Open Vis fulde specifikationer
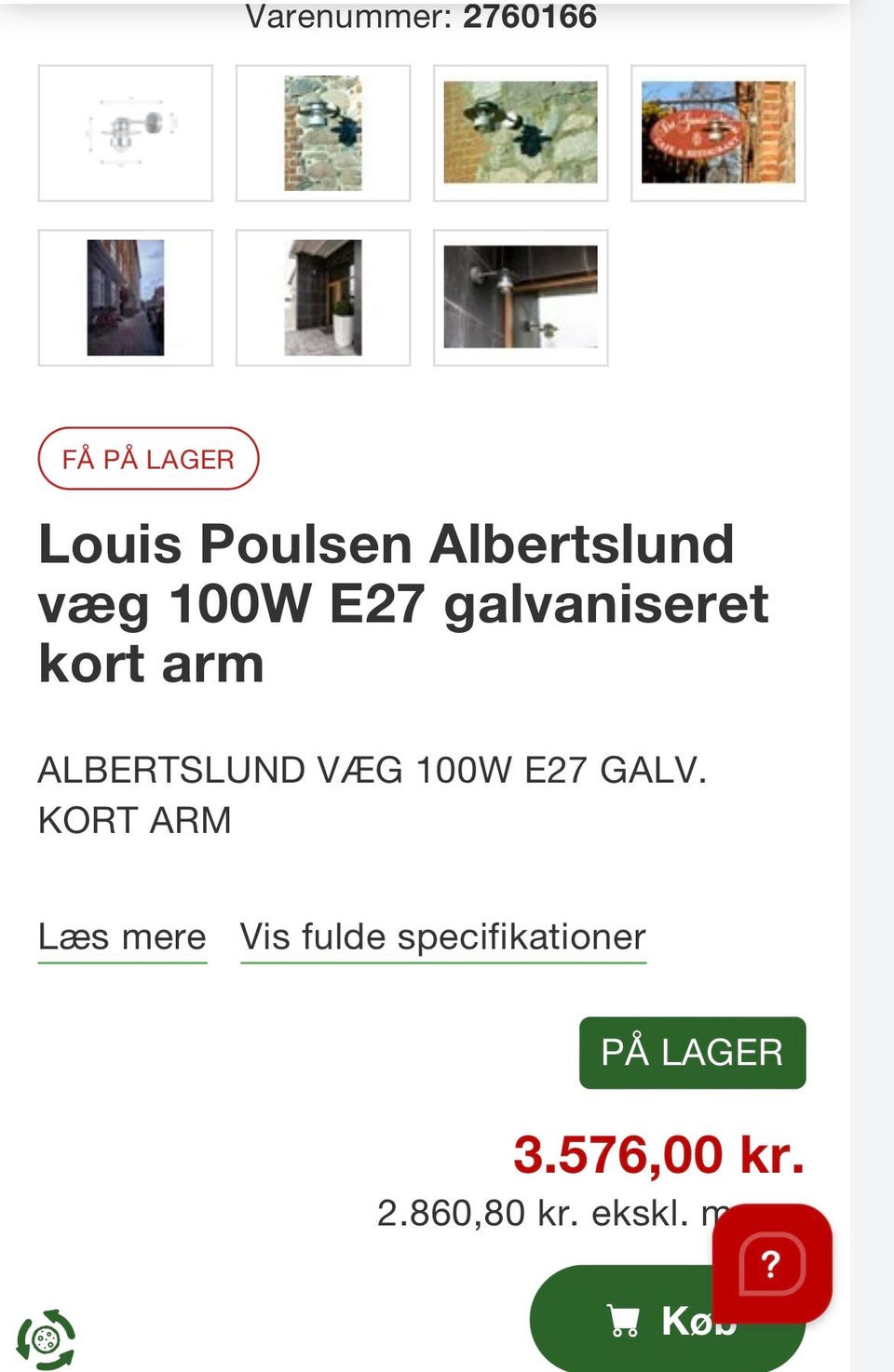894x1372 pixels. click(x=443, y=936)
